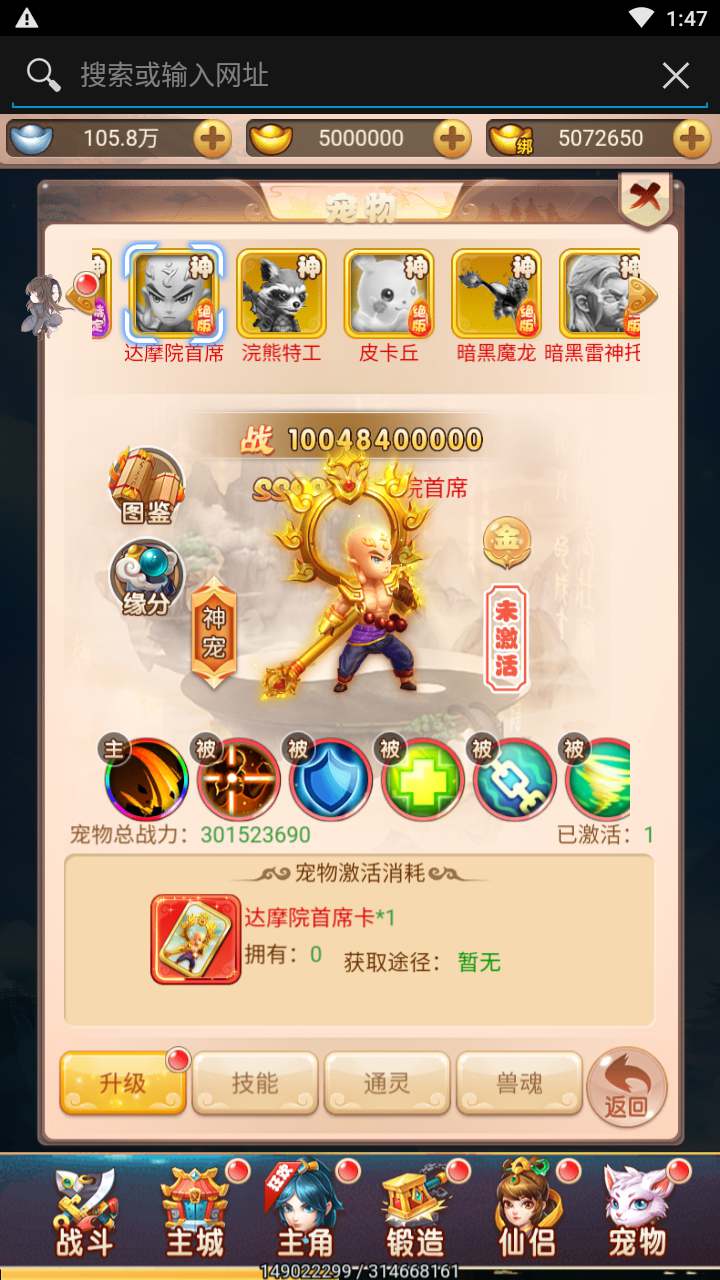Open the 缘分 bonds screen

146,578
